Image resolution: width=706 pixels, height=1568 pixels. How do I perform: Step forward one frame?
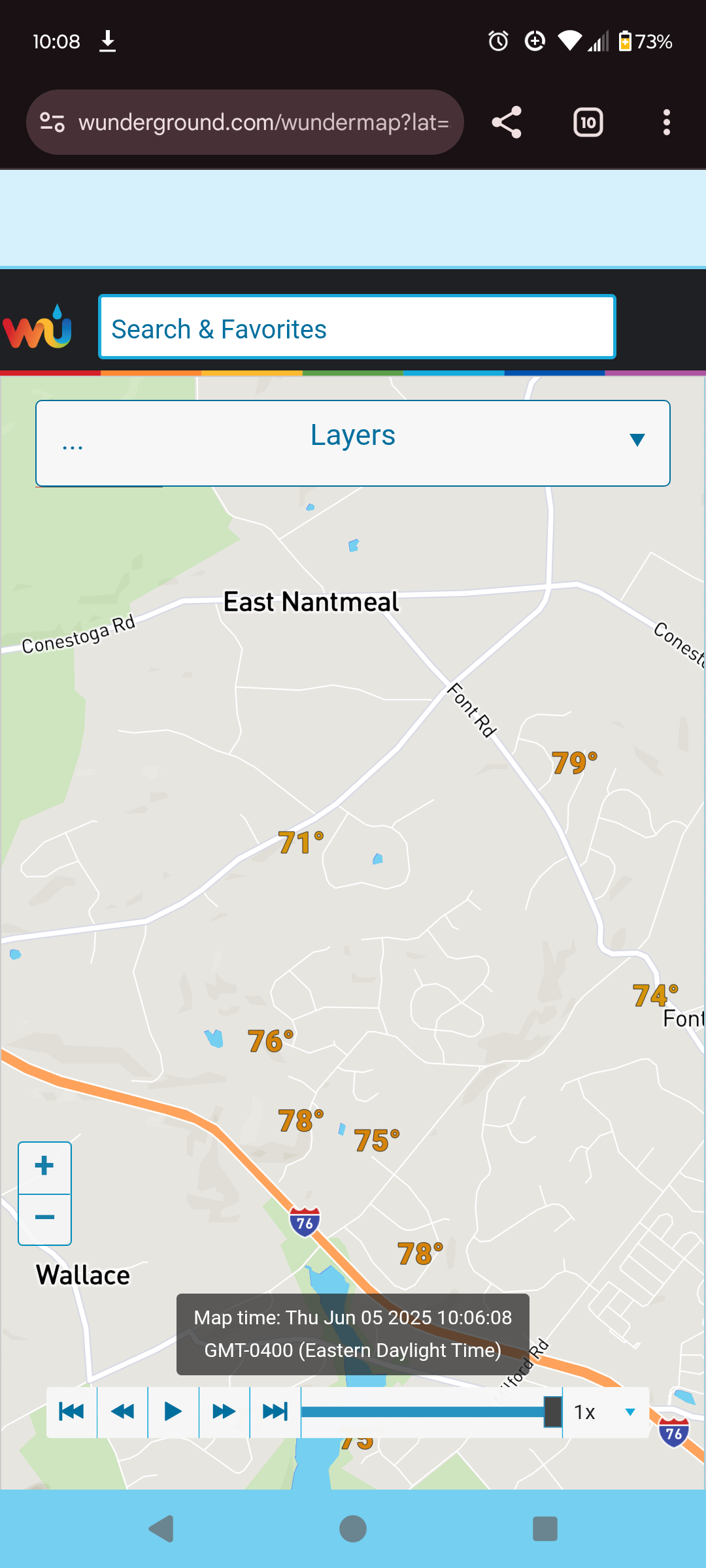224,1412
